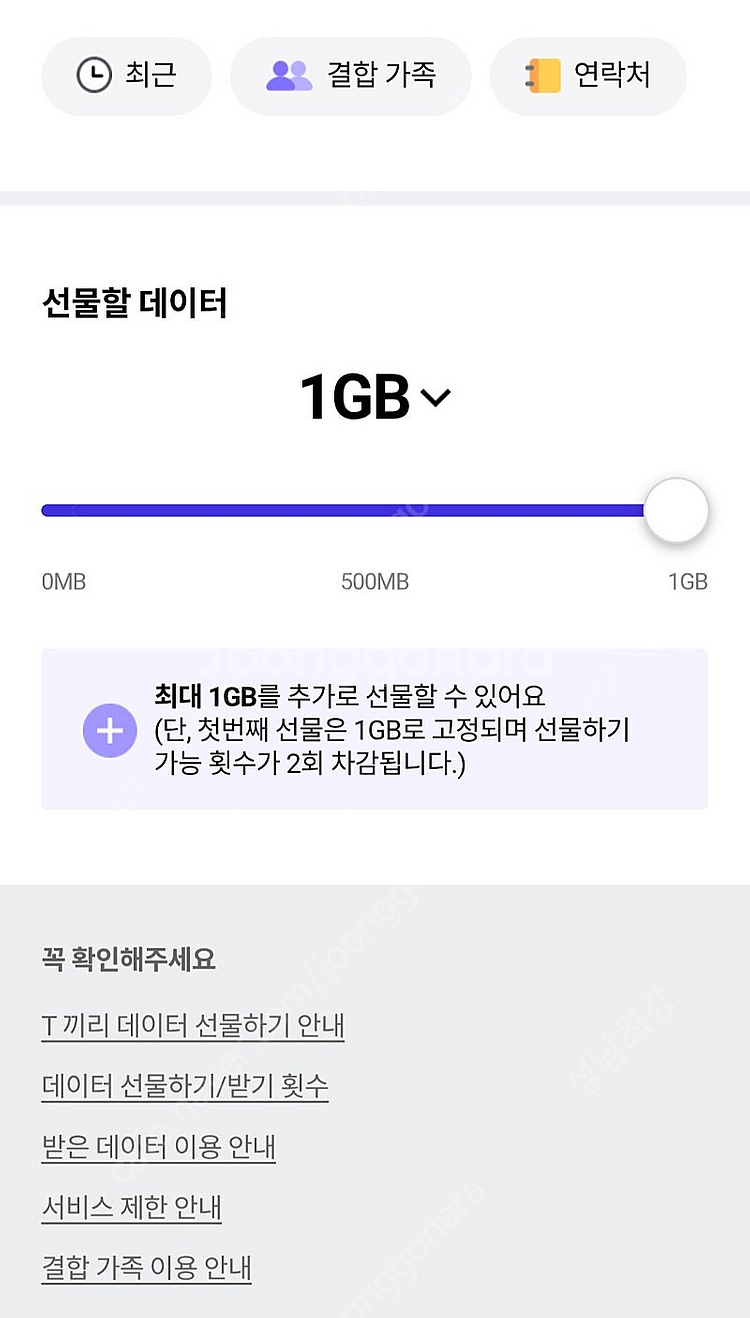Select the 연락처 contacts chip
This screenshot has width=750, height=1318.
click(x=588, y=75)
